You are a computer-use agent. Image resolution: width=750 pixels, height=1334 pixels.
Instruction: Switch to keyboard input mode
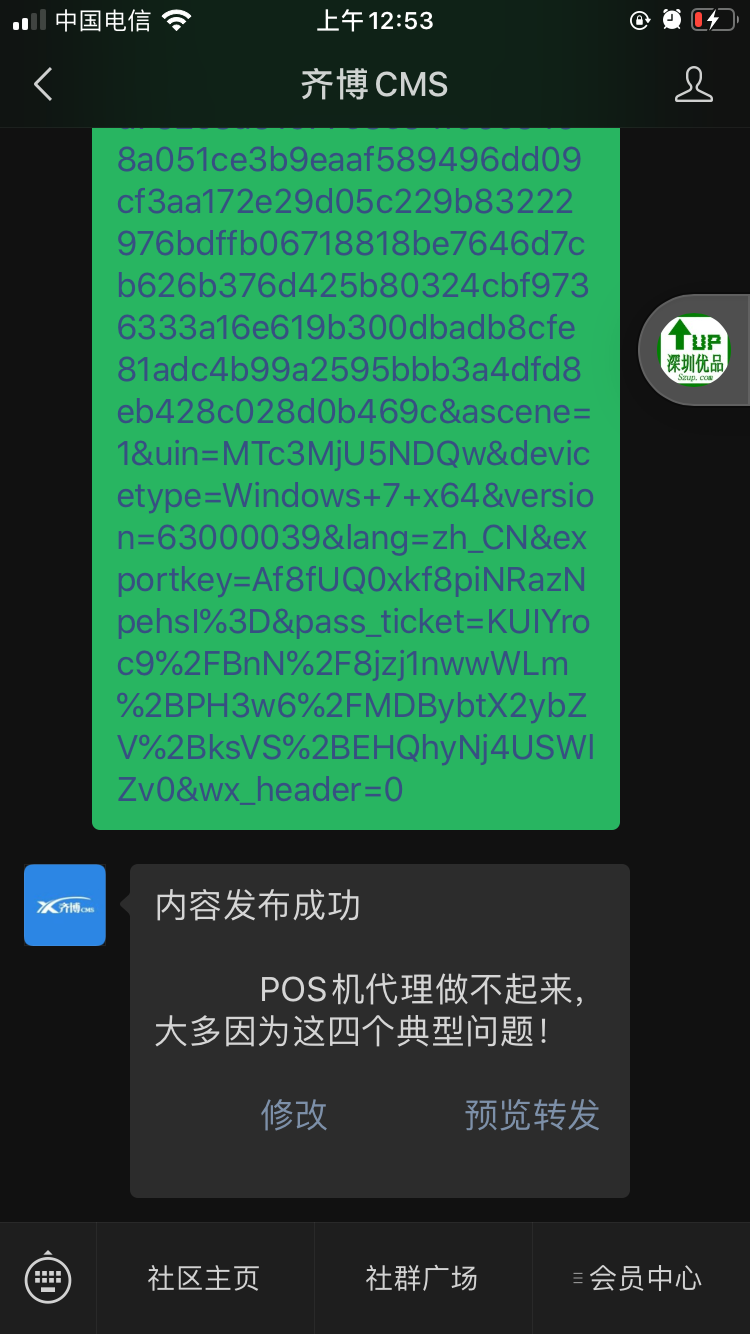pyautogui.click(x=47, y=1278)
